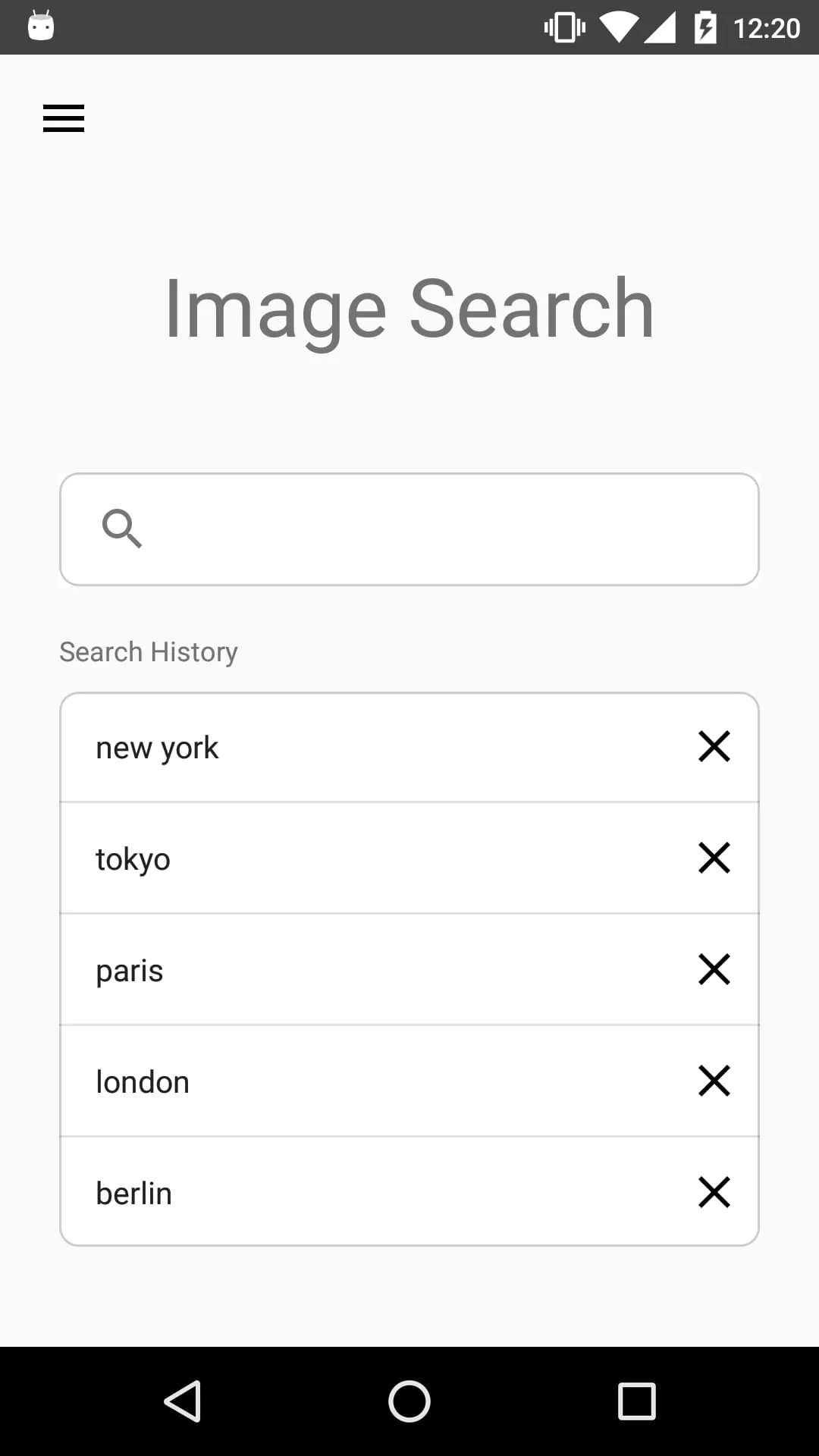Viewport: 819px width, 1456px height.
Task: Tap the vibrate mode status icon
Action: point(563,27)
